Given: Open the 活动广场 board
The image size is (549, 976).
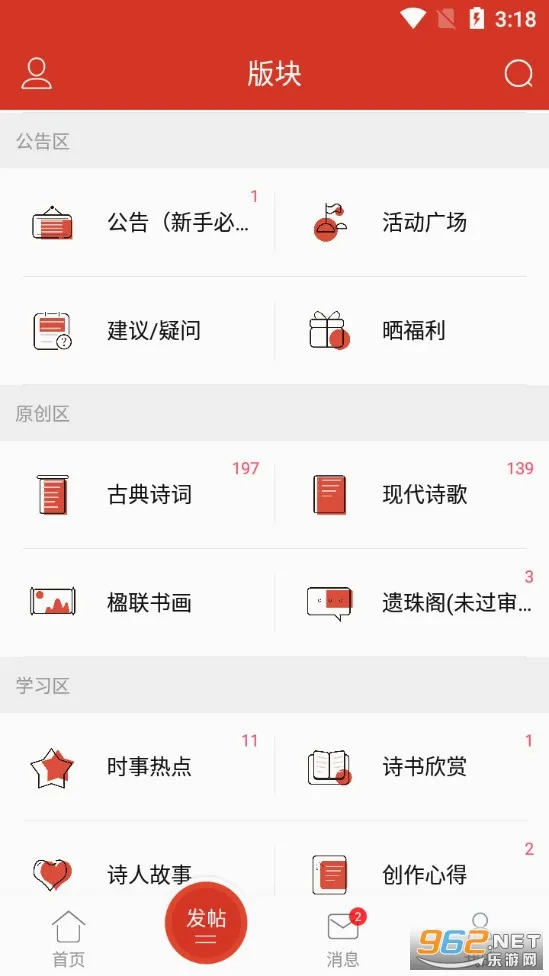Looking at the screenshot, I should tap(412, 222).
